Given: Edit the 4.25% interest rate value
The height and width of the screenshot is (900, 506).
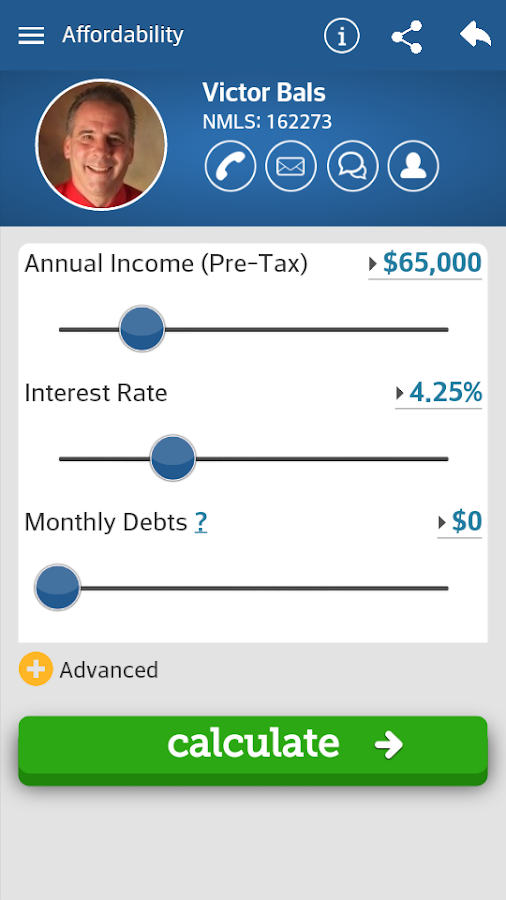Looking at the screenshot, I should pyautogui.click(x=439, y=393).
